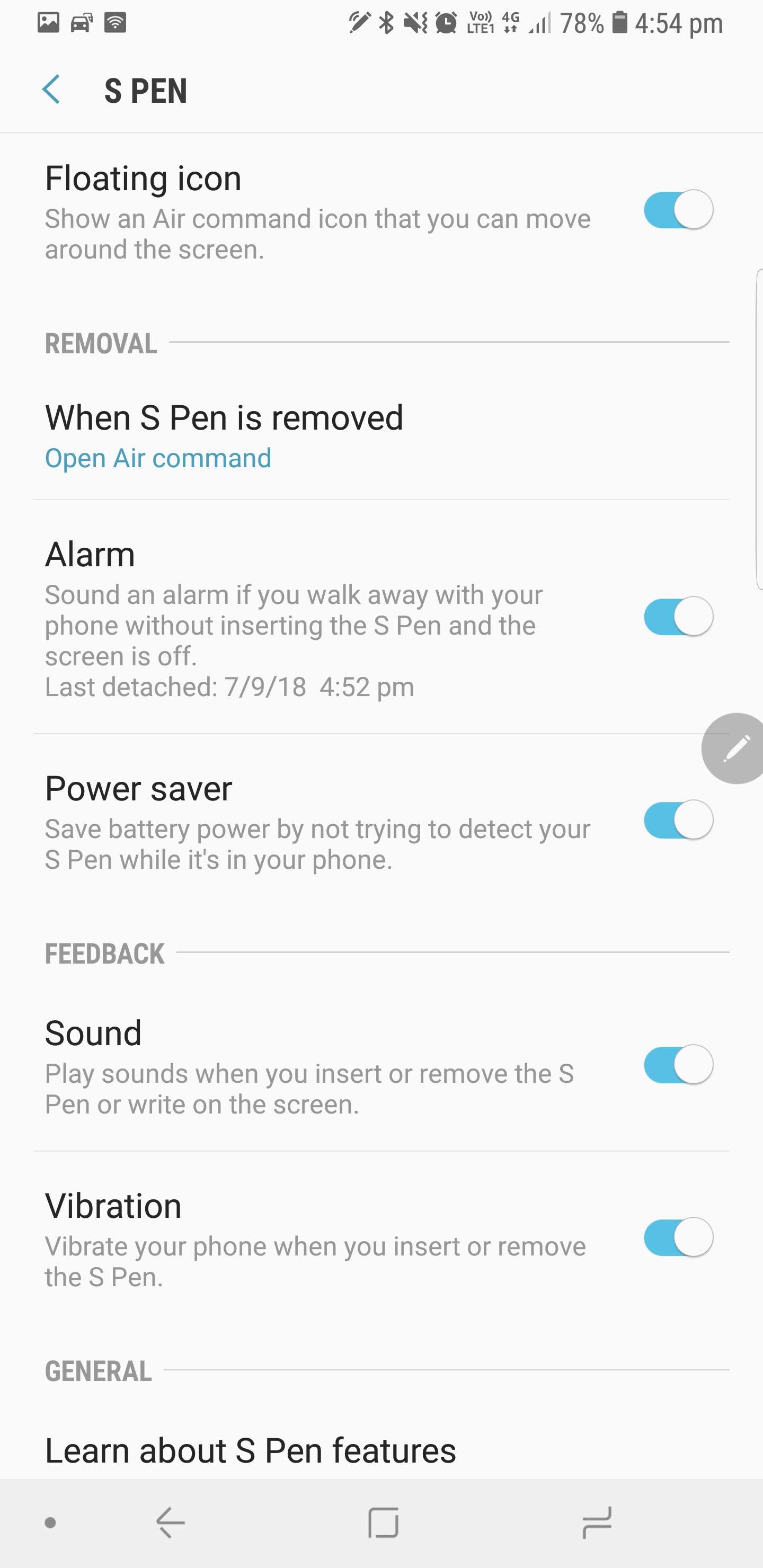
Task: Switch off Power saver
Action: pos(678,820)
